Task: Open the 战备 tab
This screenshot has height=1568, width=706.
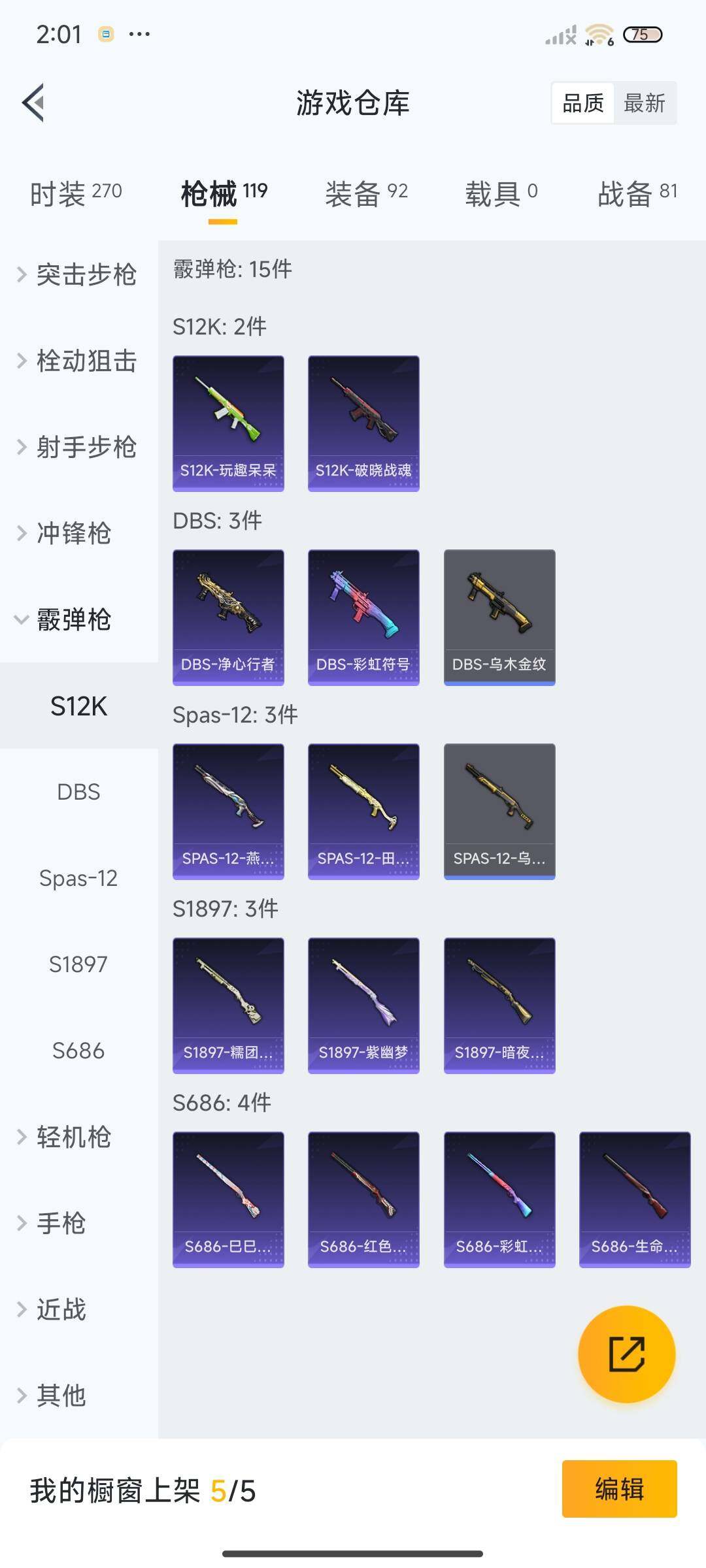Action: 637,193
